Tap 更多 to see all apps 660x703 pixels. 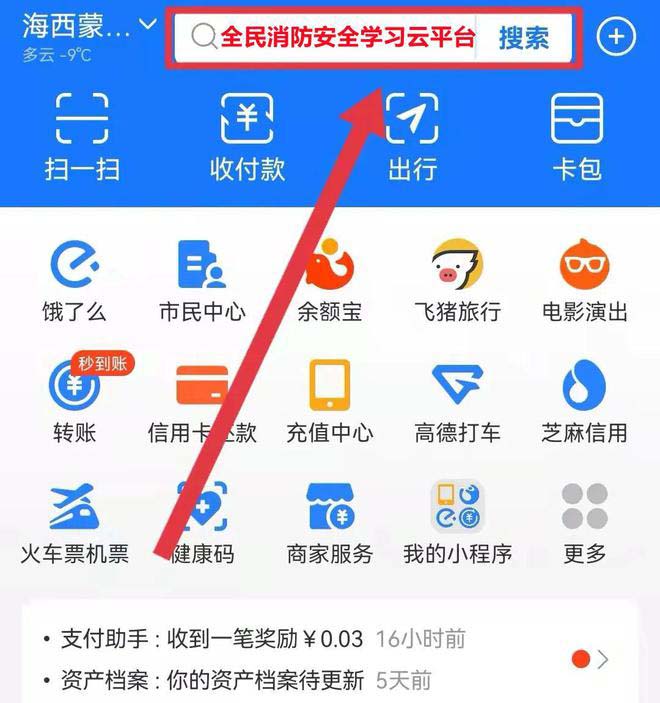tap(585, 520)
